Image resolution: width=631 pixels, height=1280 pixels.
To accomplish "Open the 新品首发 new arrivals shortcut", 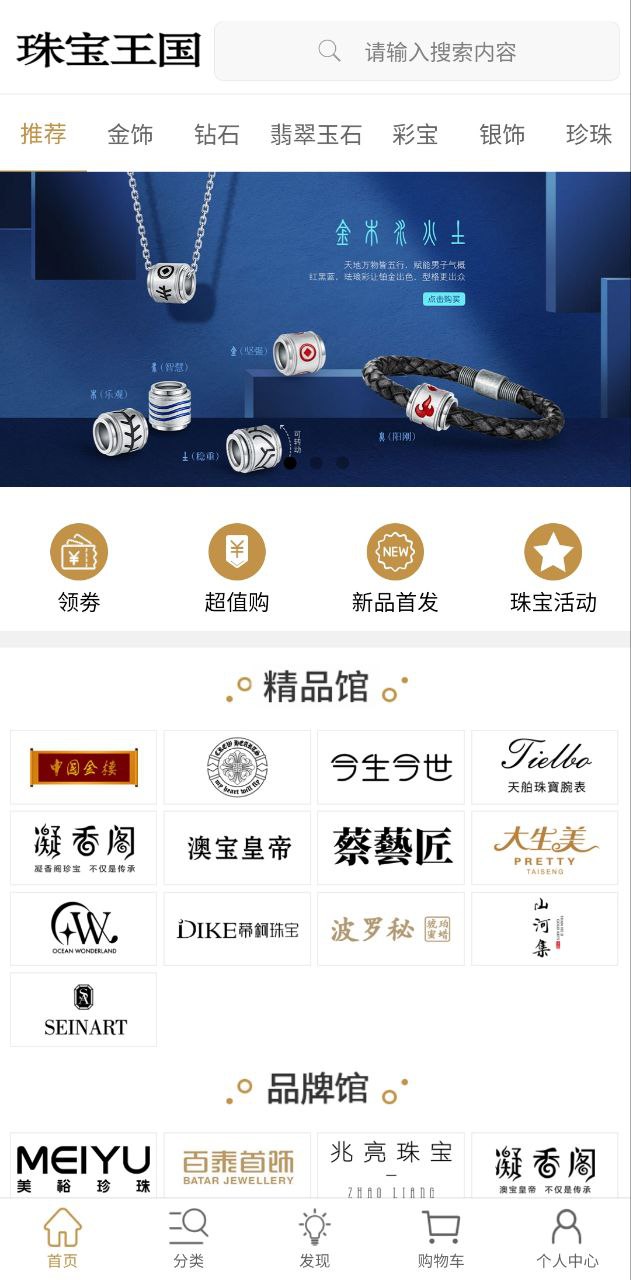I will tap(395, 567).
